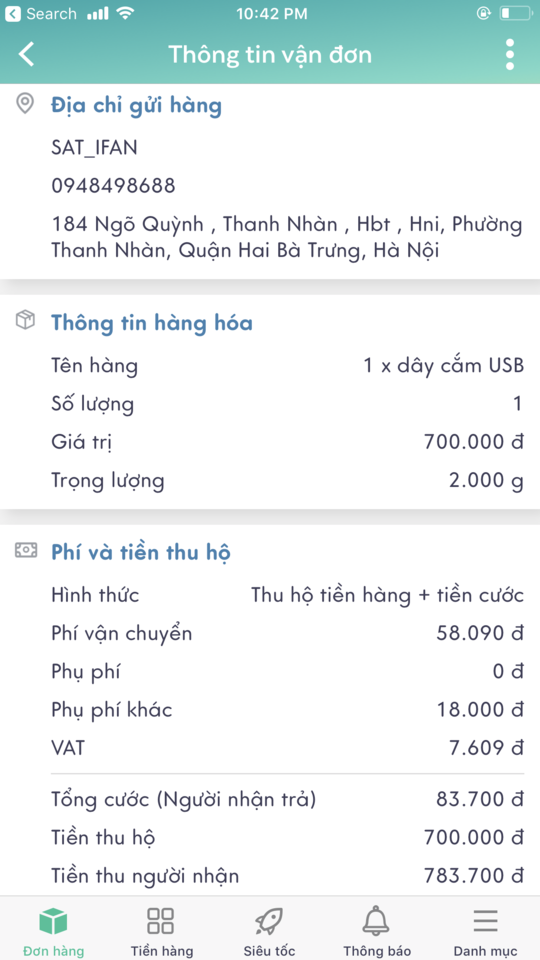The image size is (540, 960).
Task: Open the Tiền hàng tab
Action: tap(162, 932)
